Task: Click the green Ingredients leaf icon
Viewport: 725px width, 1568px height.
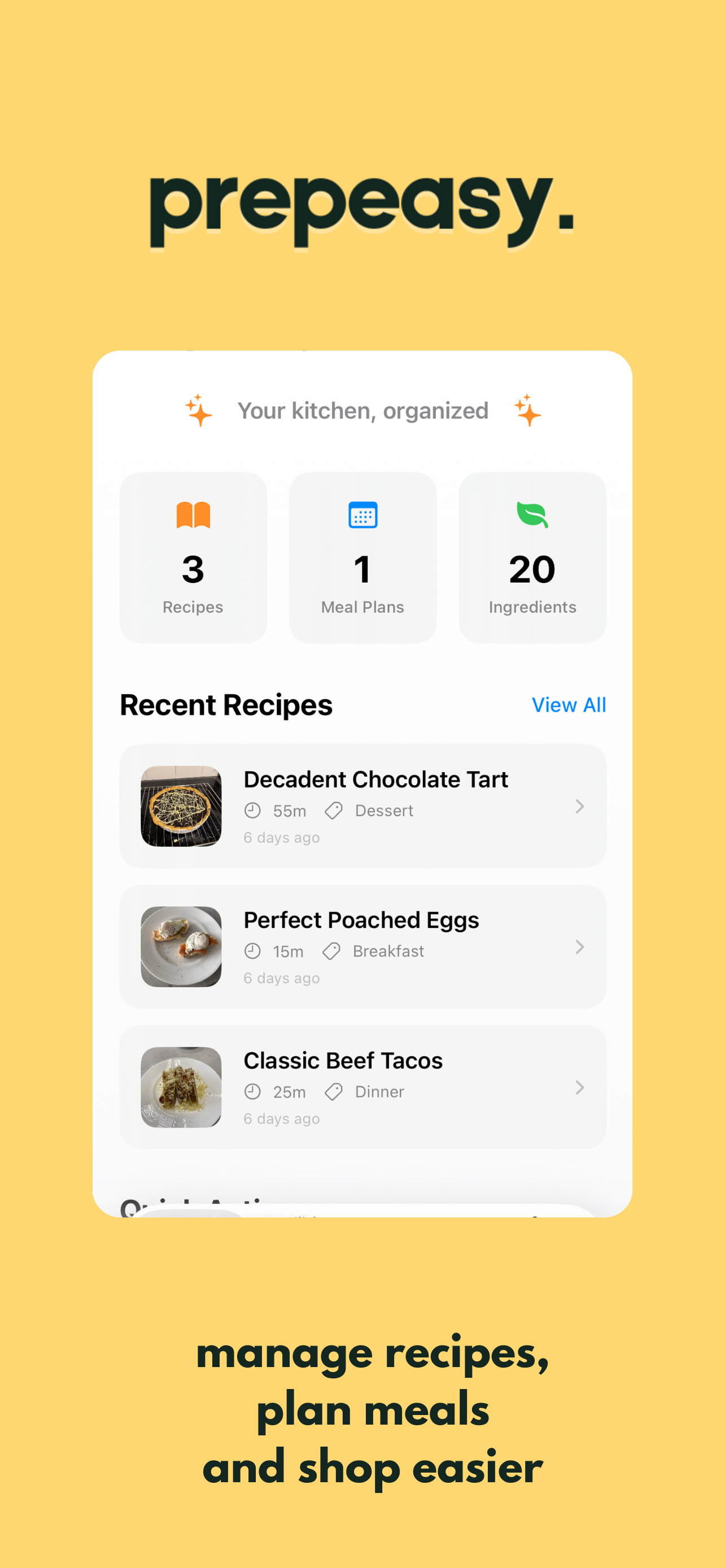Action: click(x=531, y=515)
